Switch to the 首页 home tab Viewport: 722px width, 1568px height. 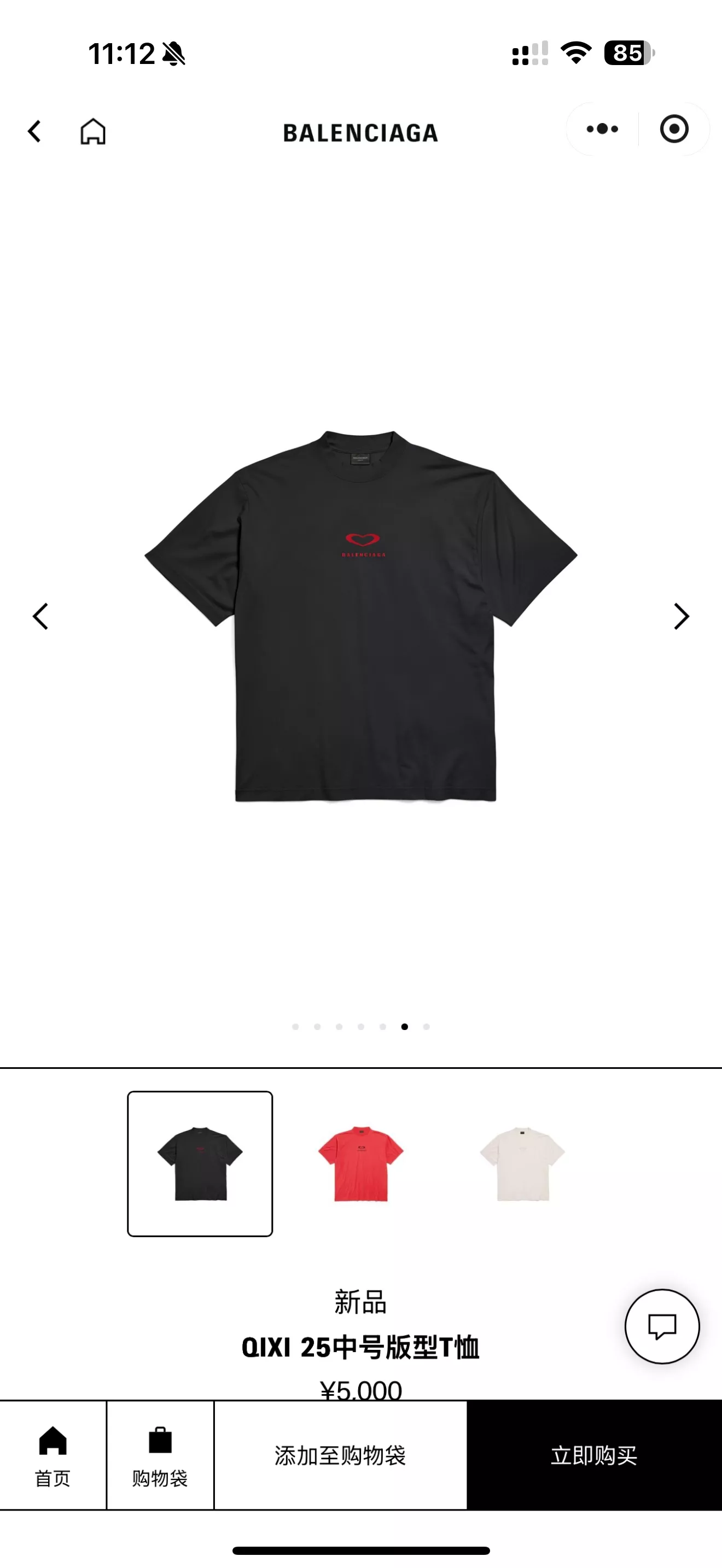(x=53, y=1455)
